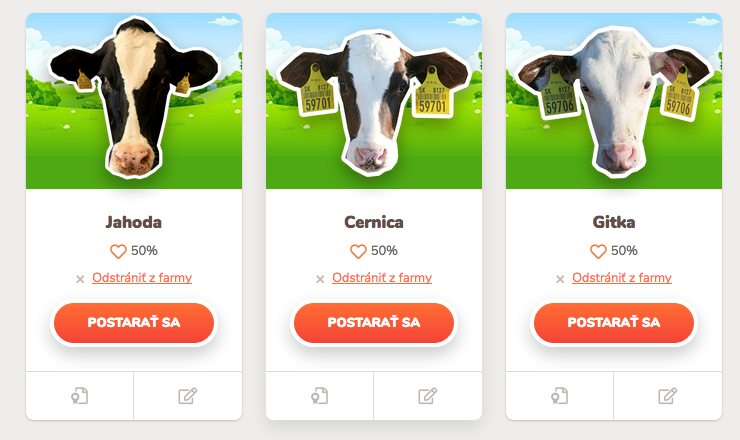Tap POSTARAŤ SA button for Gitka
This screenshot has width=740, height=440.
614,323
